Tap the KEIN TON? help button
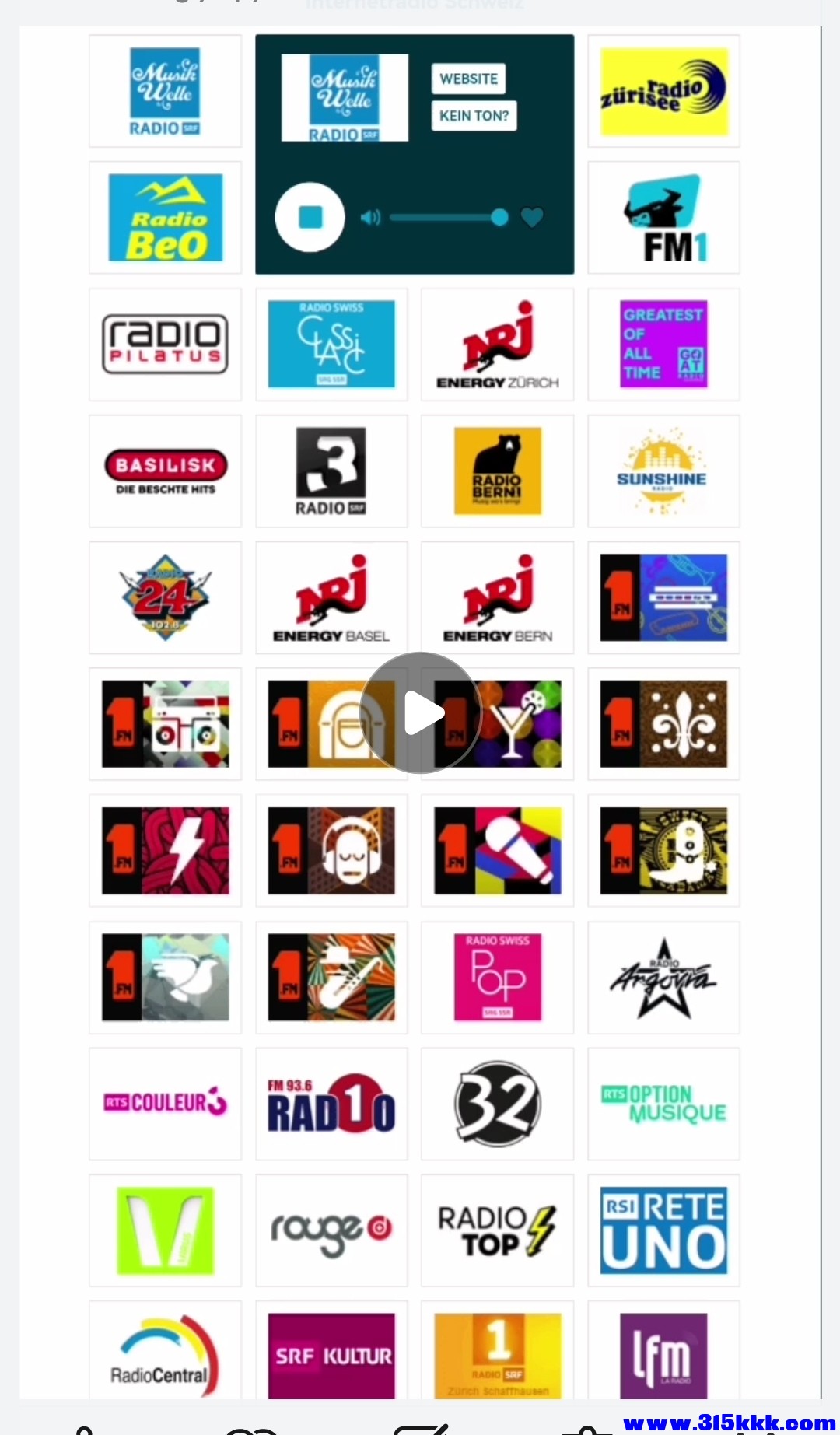840x1435 pixels. coord(474,116)
